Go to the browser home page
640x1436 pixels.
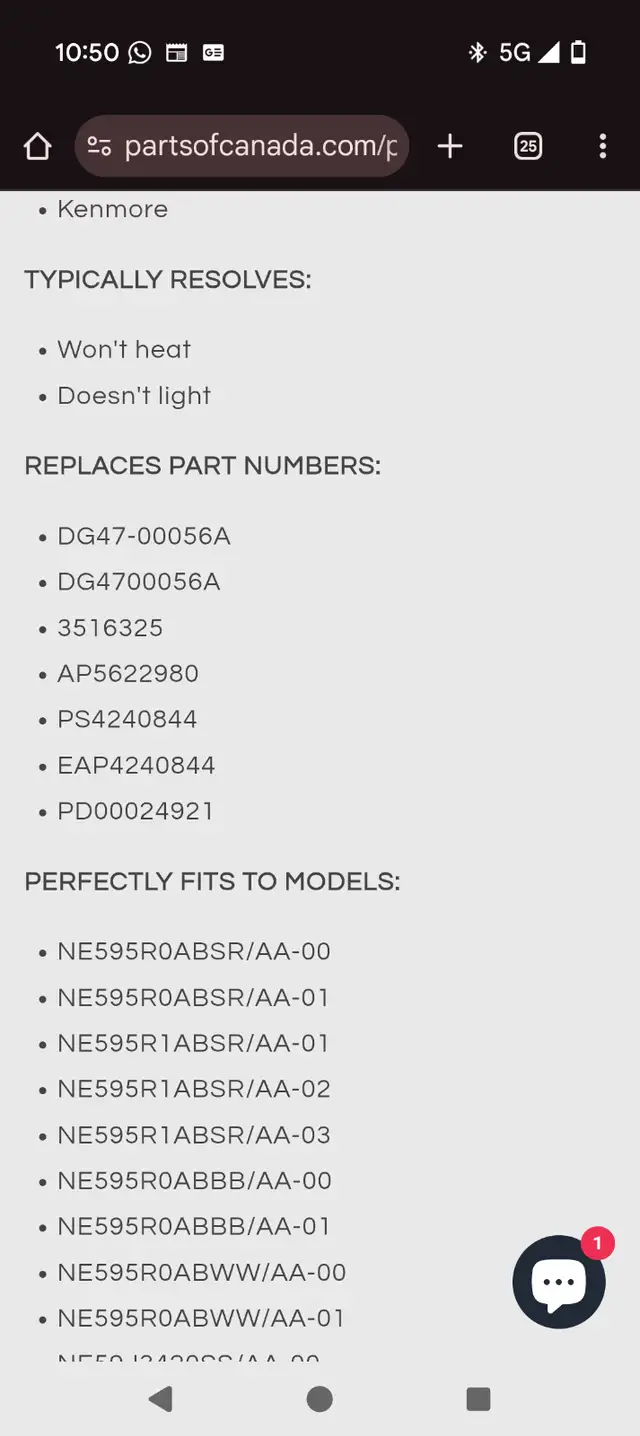tap(37, 147)
